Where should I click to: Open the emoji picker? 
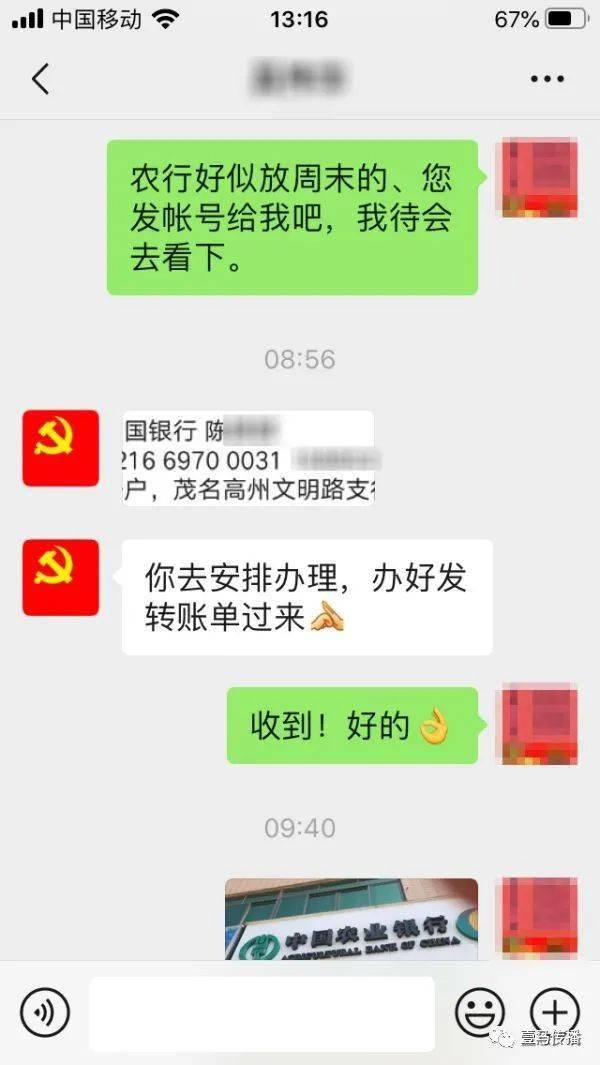(480, 1013)
